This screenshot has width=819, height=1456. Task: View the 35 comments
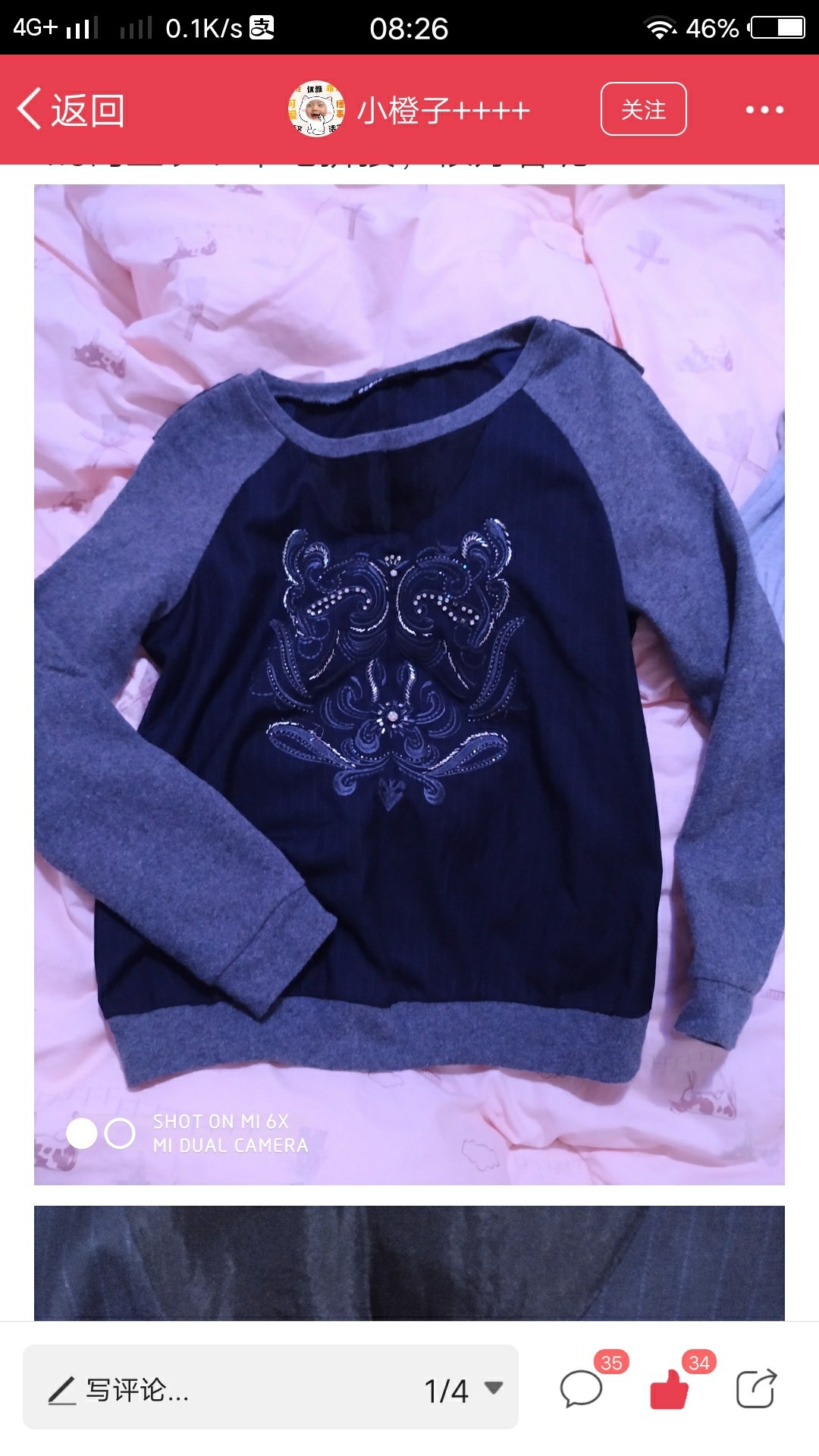tap(582, 1389)
